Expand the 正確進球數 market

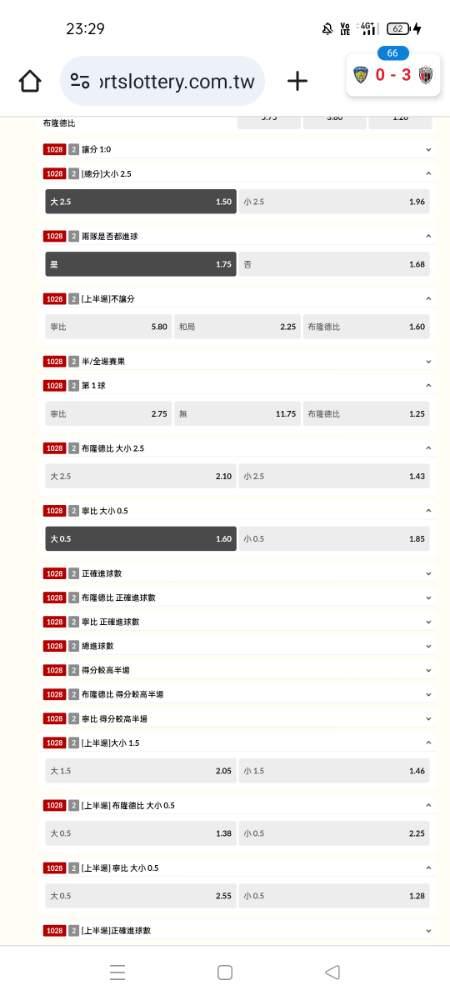click(237, 574)
